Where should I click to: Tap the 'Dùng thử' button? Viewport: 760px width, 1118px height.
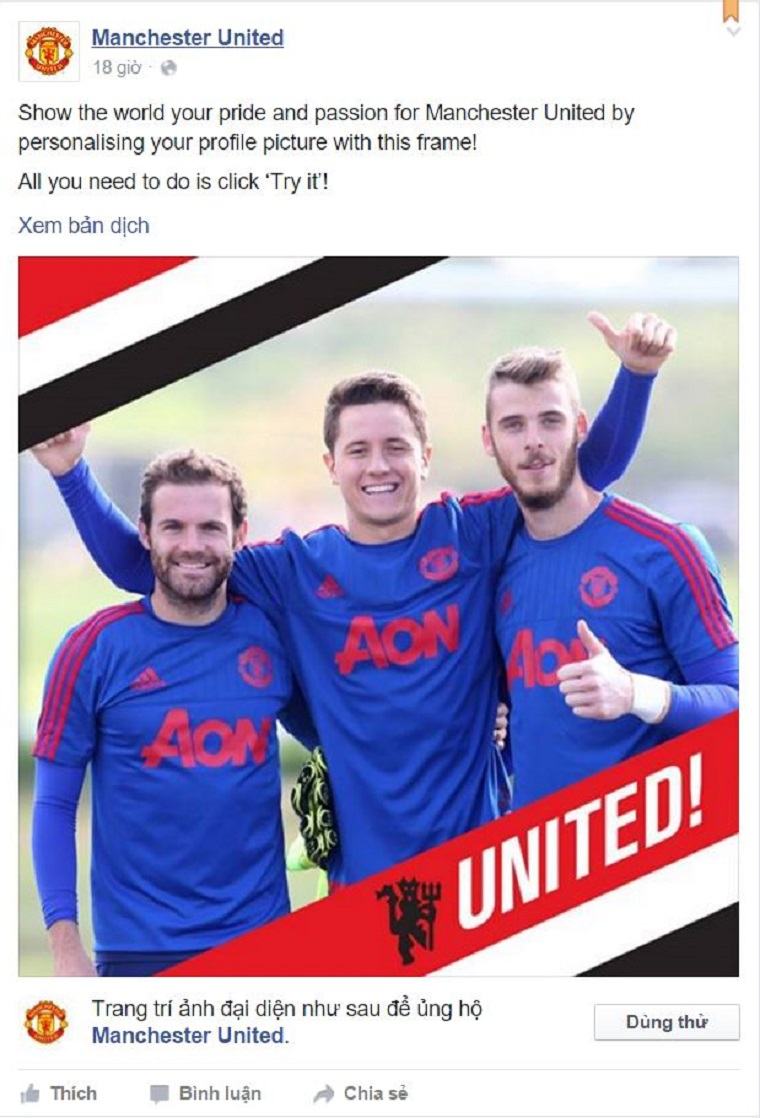[666, 1022]
